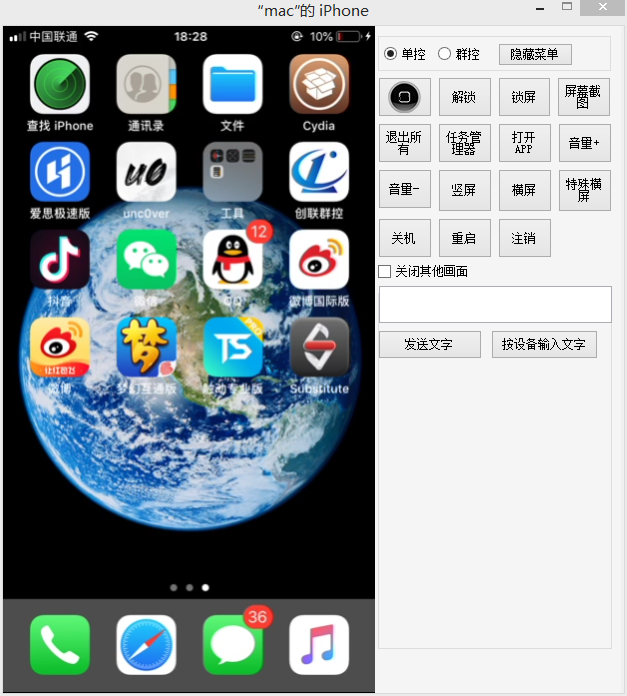627x696 pixels.
Task: Open the 通讯录 contacts app
Action: [x=146, y=85]
